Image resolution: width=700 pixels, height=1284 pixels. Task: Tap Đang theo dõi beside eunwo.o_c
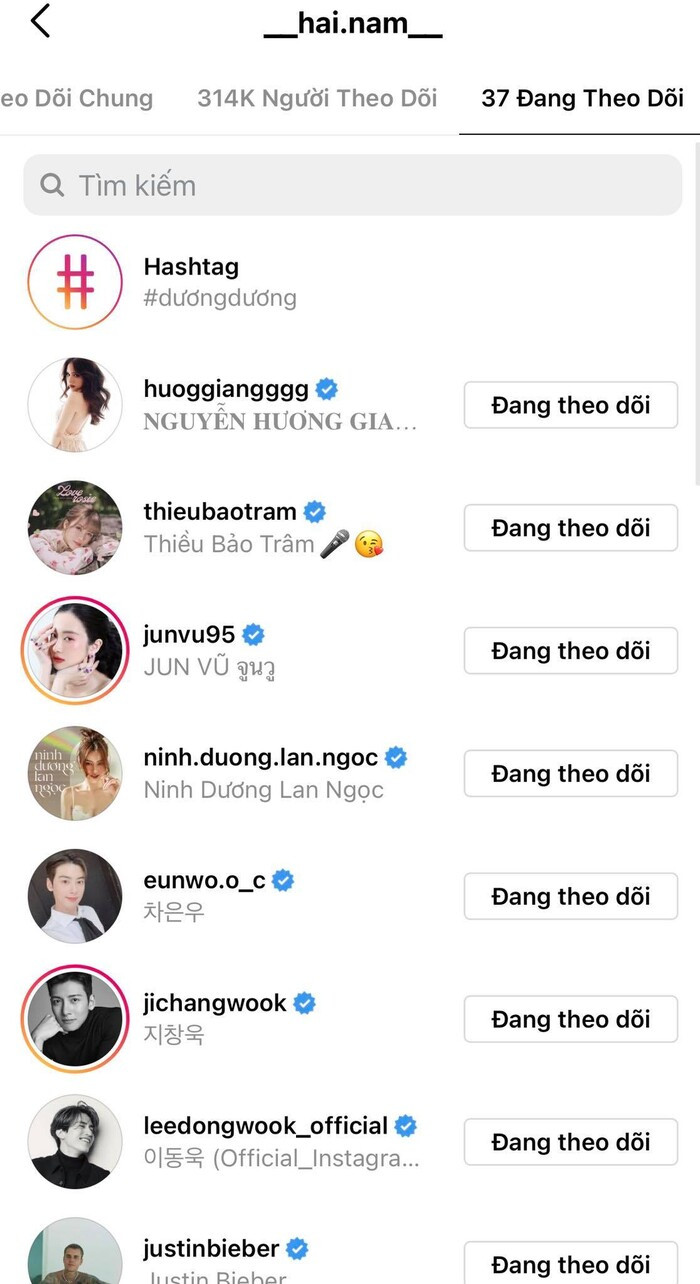(x=570, y=897)
